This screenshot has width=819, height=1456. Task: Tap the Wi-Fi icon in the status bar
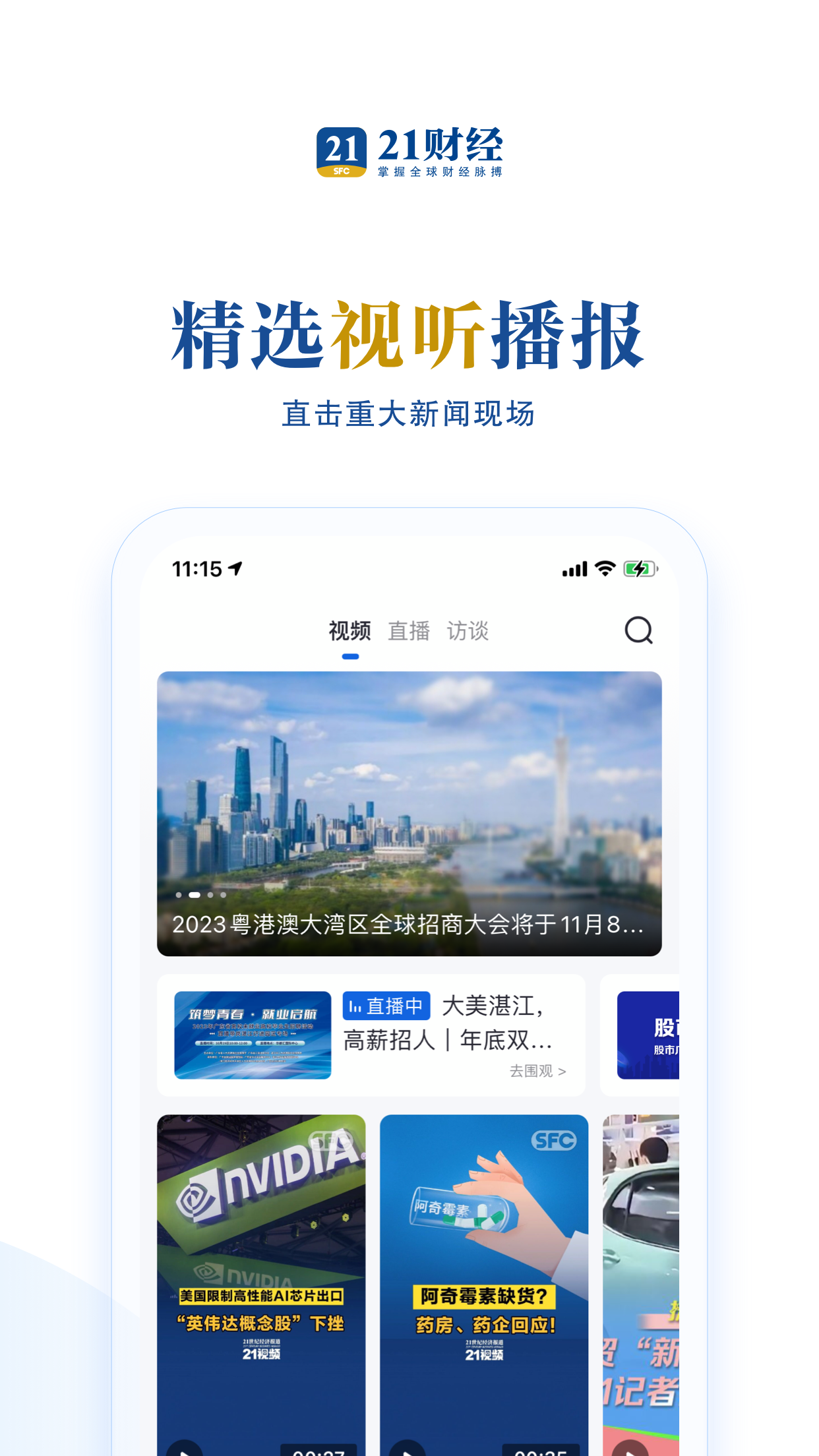[604, 568]
